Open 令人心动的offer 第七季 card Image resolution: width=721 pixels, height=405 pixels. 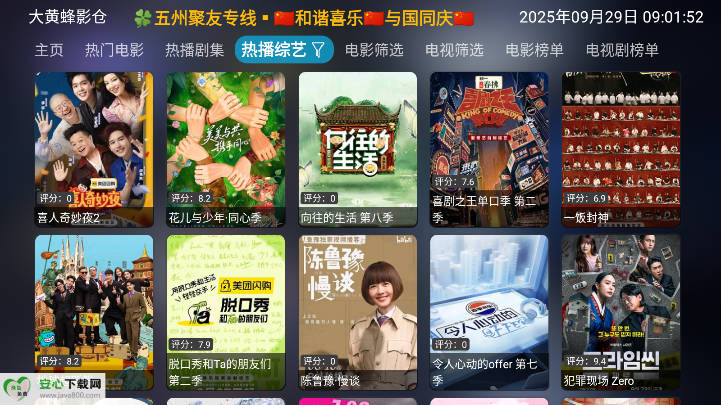[489, 311]
